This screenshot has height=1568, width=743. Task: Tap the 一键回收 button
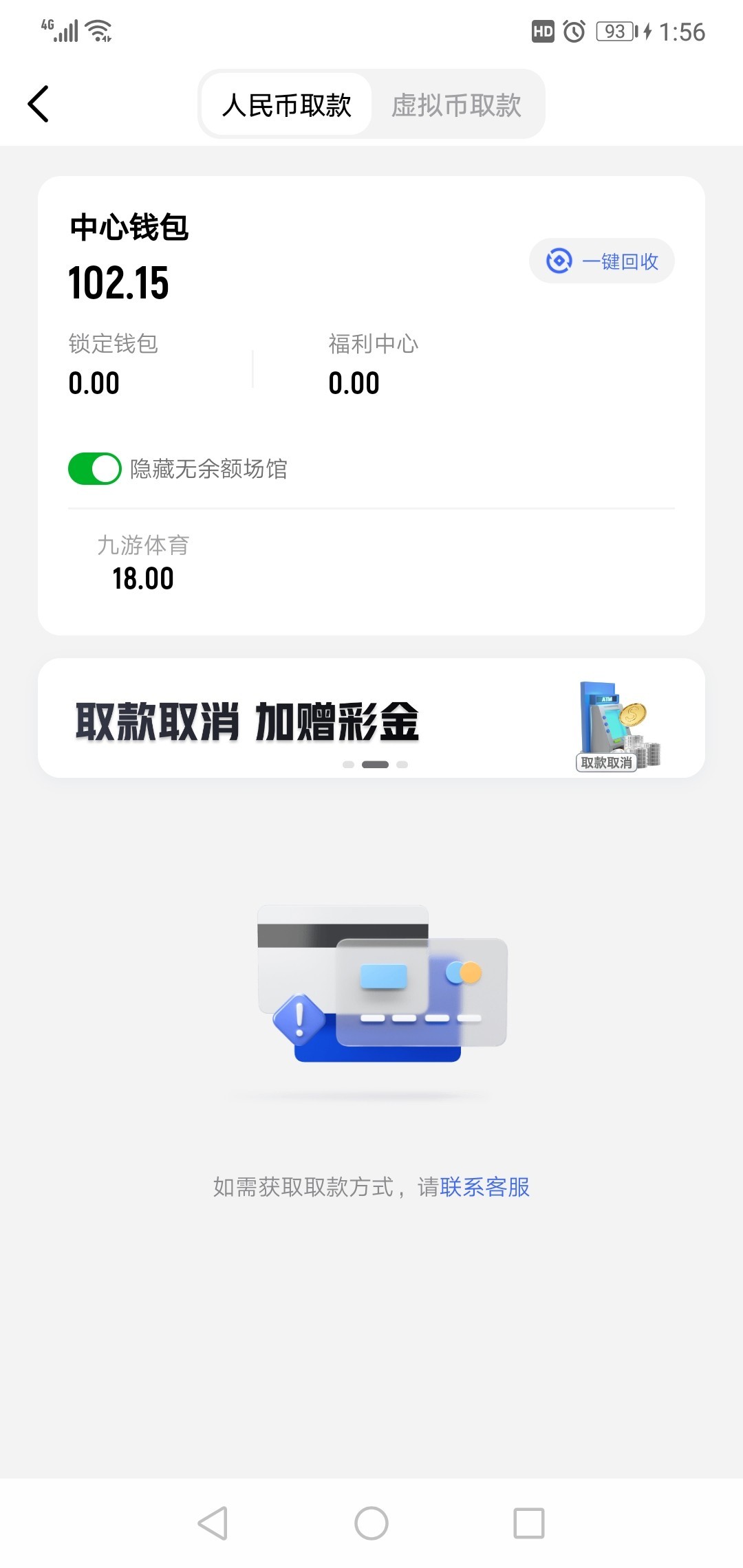coord(602,261)
